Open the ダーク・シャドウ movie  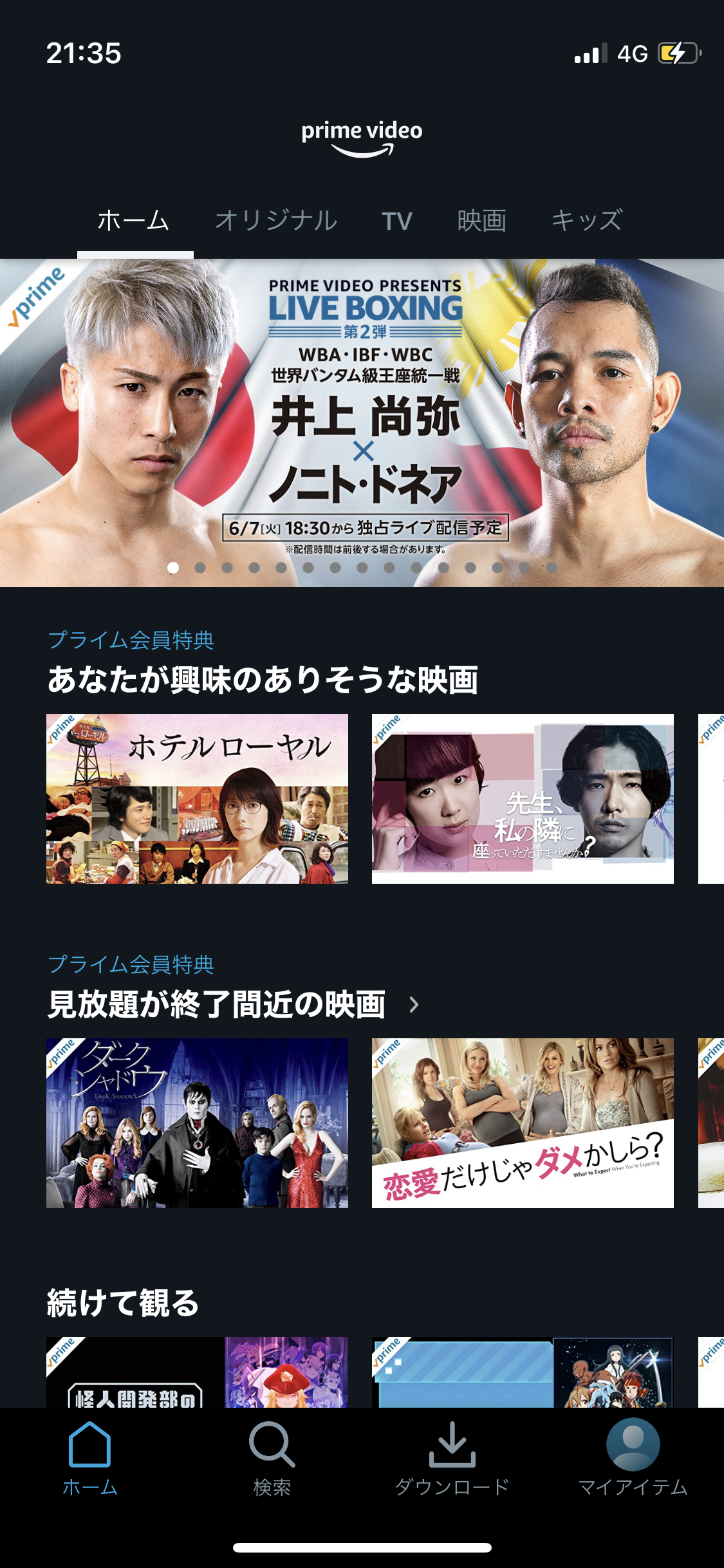pos(197,1123)
